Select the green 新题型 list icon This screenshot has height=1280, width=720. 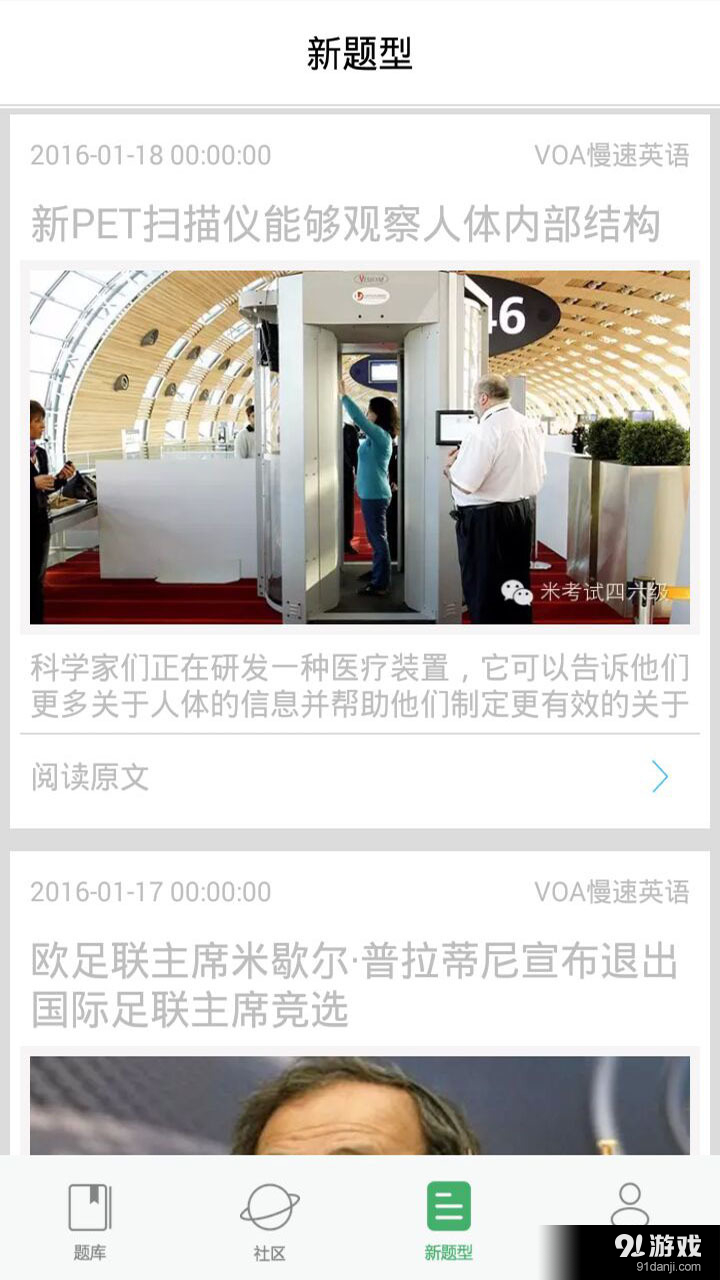448,1207
